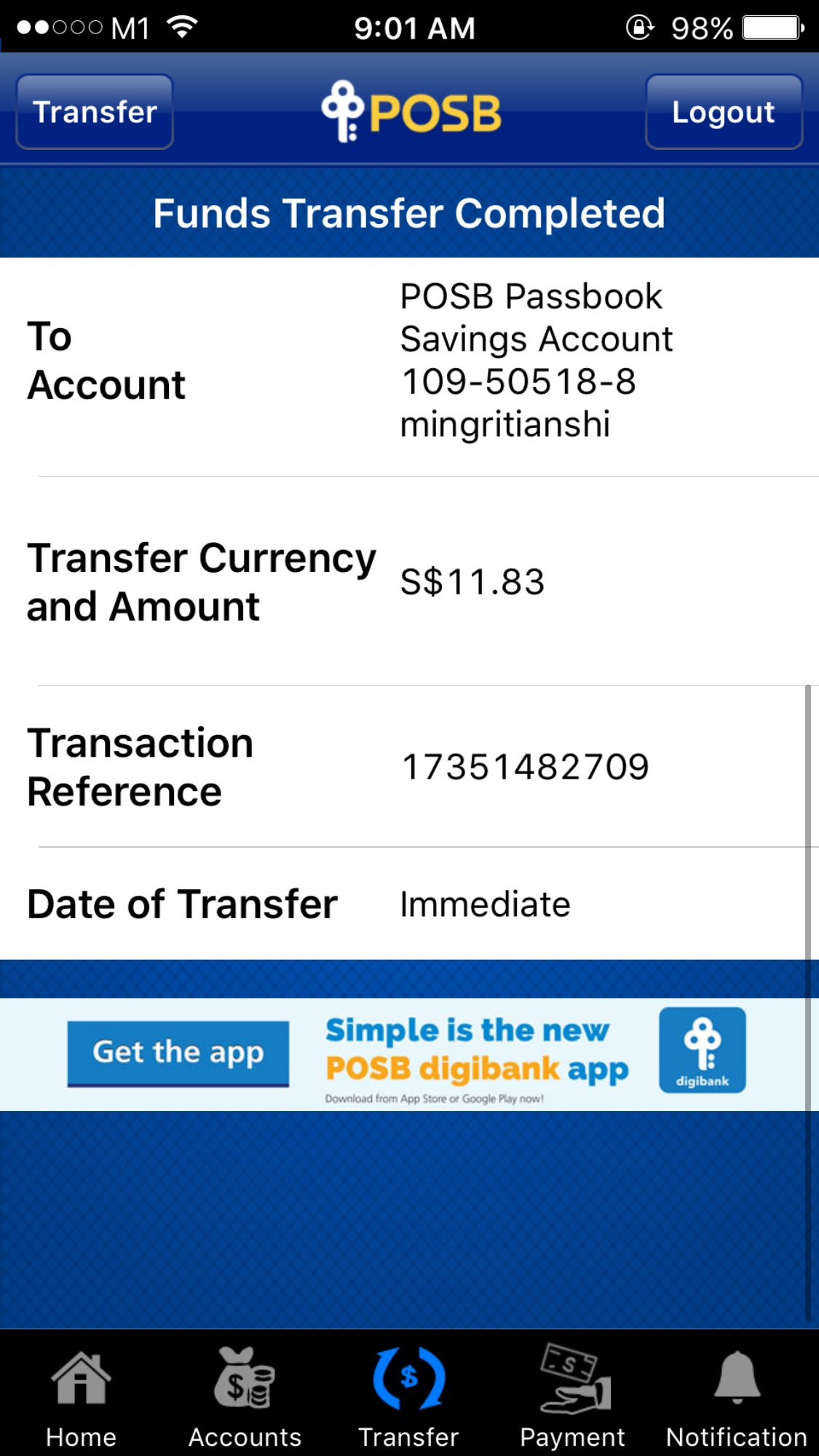819x1456 pixels.
Task: Open the digibank app icon in banner
Action: (x=702, y=1050)
